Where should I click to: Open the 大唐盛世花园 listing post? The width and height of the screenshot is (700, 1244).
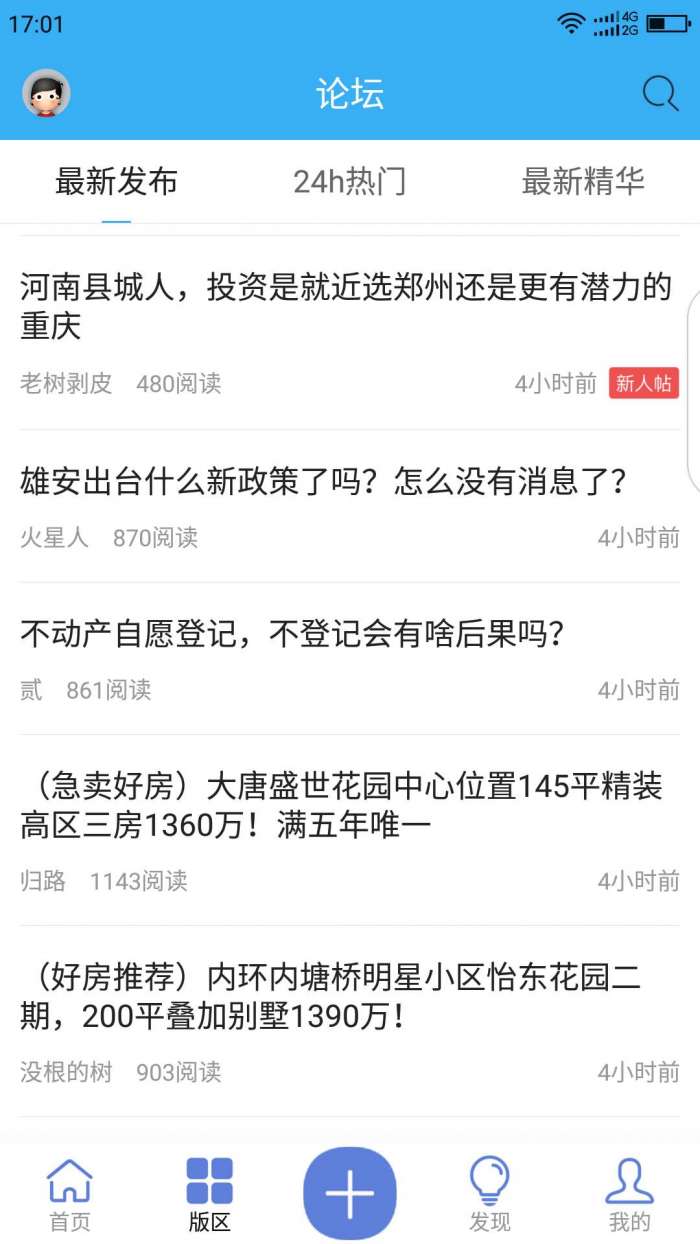tap(341, 805)
